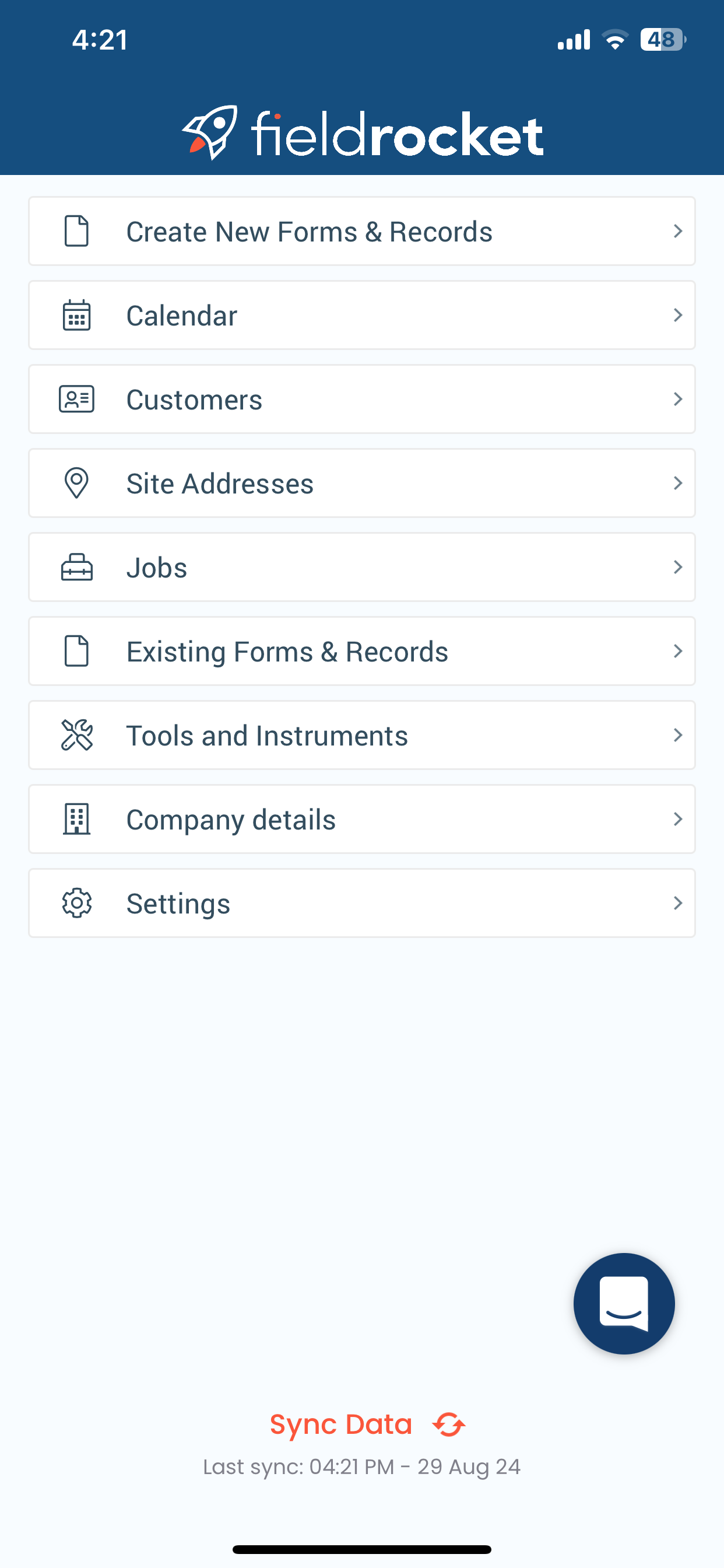
Task: Go to Customers
Action: (x=361, y=400)
